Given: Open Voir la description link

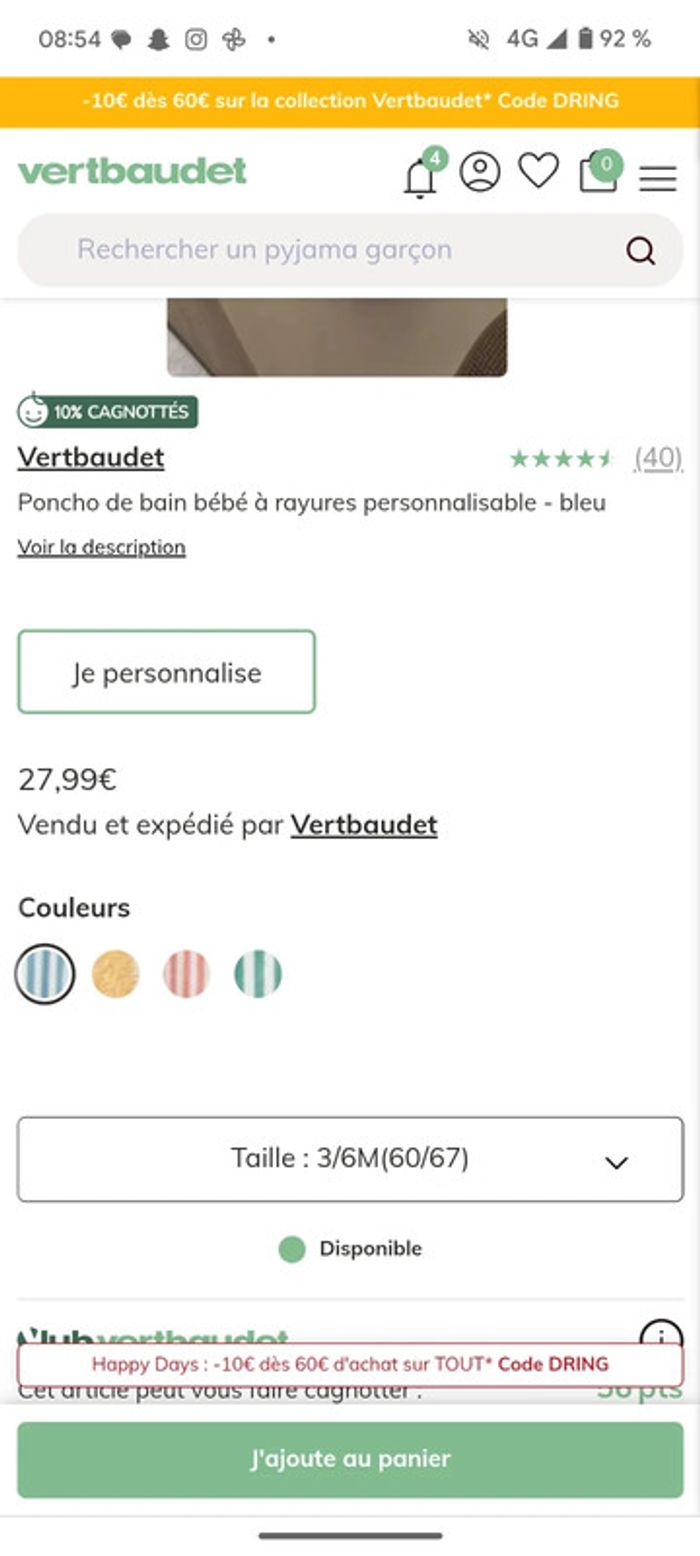Looking at the screenshot, I should pos(101,547).
